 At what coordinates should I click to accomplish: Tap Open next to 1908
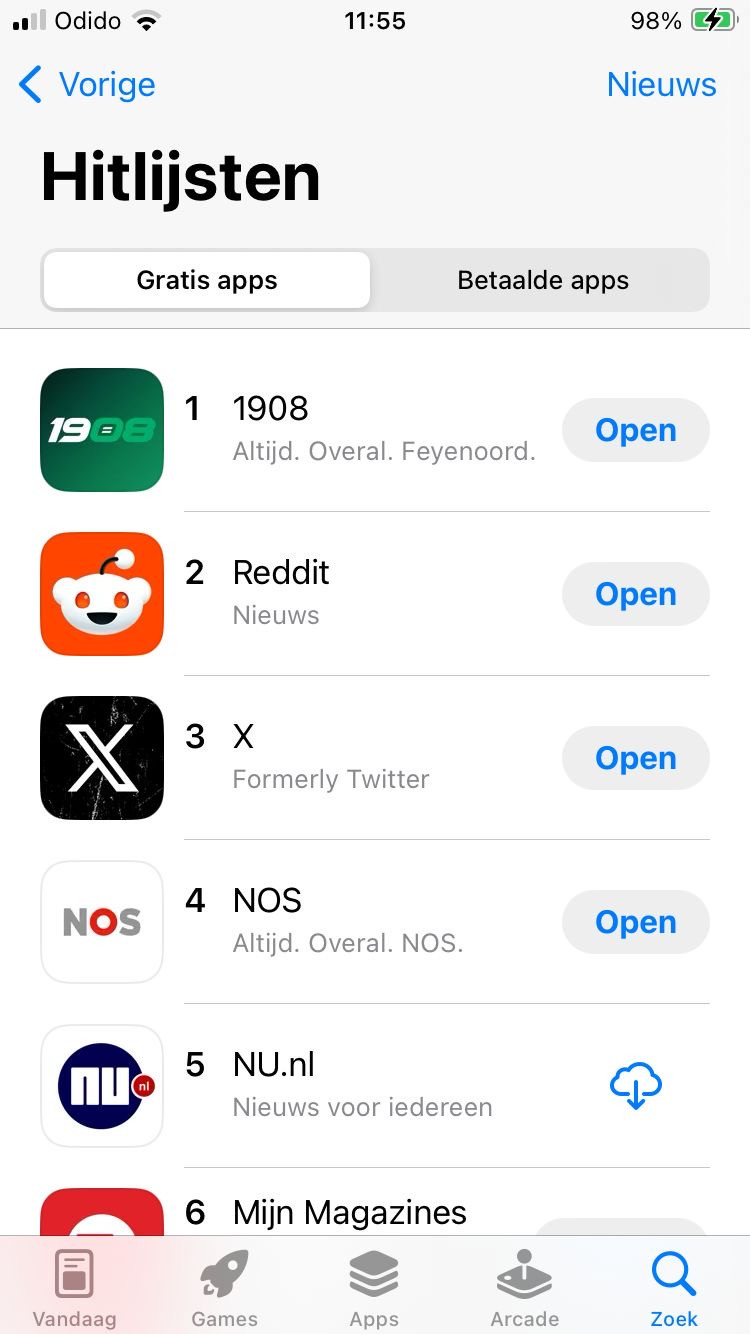tap(635, 430)
